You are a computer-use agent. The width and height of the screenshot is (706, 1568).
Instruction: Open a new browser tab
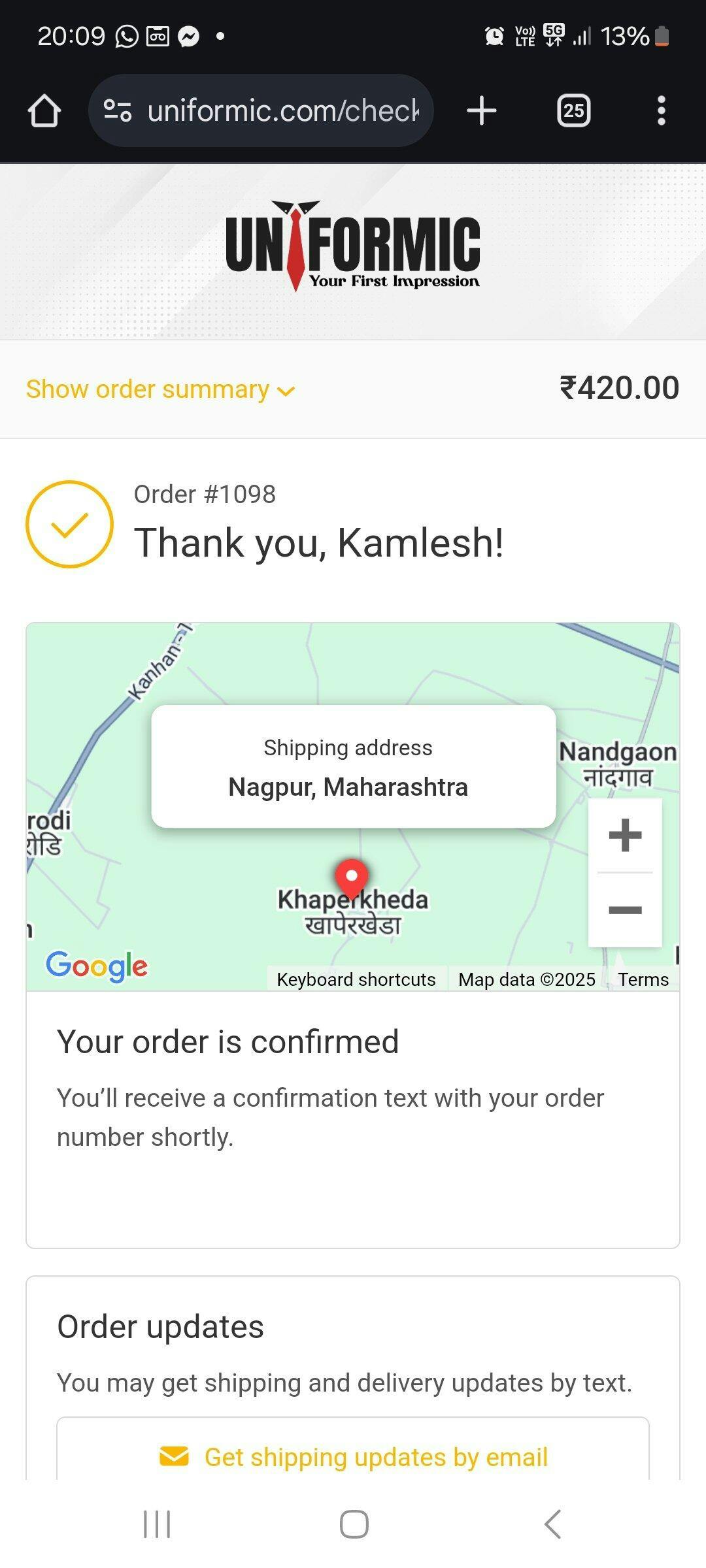pos(482,110)
